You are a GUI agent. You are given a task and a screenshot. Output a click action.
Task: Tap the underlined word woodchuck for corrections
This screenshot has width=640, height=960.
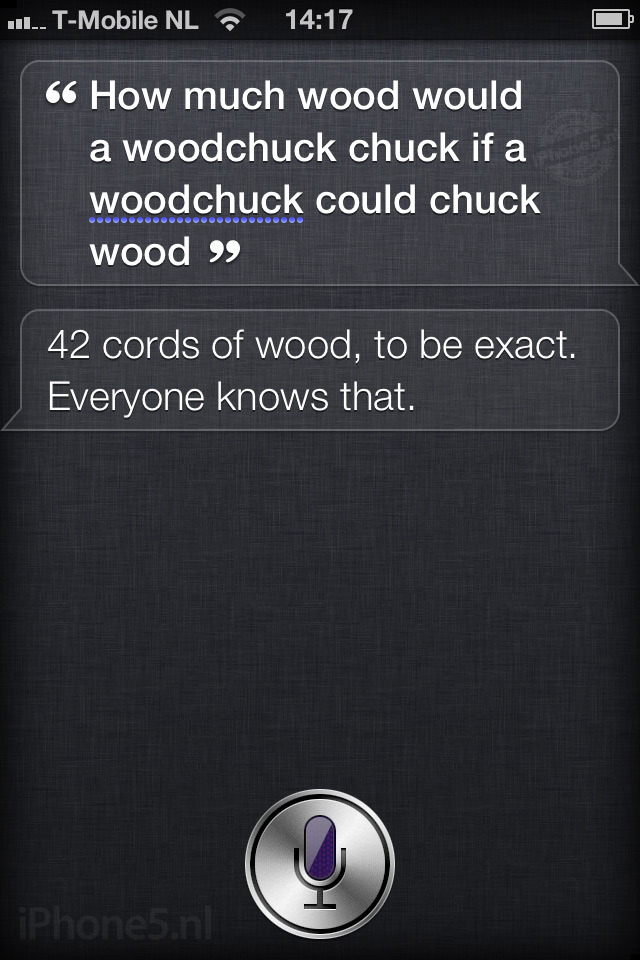point(196,200)
